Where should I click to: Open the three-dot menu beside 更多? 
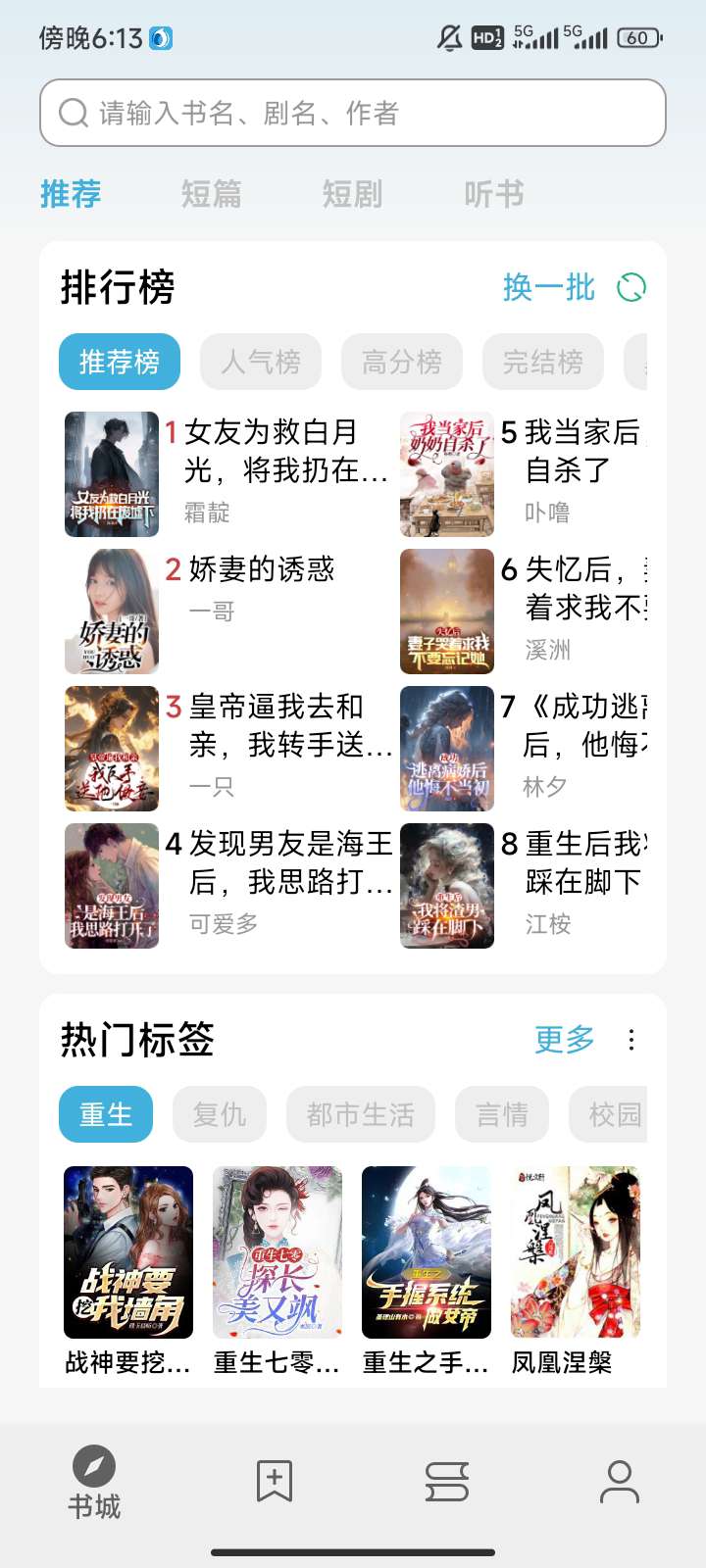pos(631,1039)
